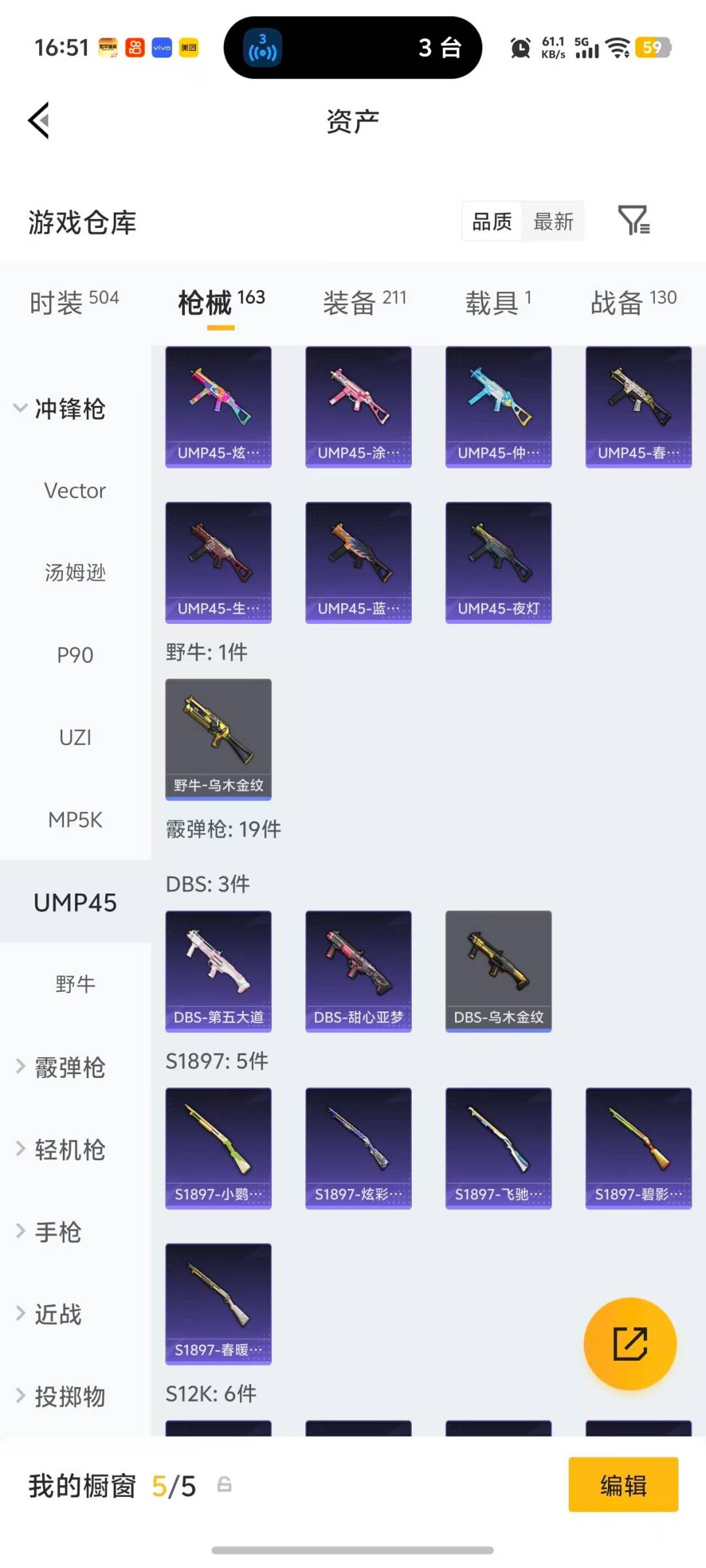The width and height of the screenshot is (706, 1568).
Task: Tap the floating yellow share icon
Action: (629, 1344)
